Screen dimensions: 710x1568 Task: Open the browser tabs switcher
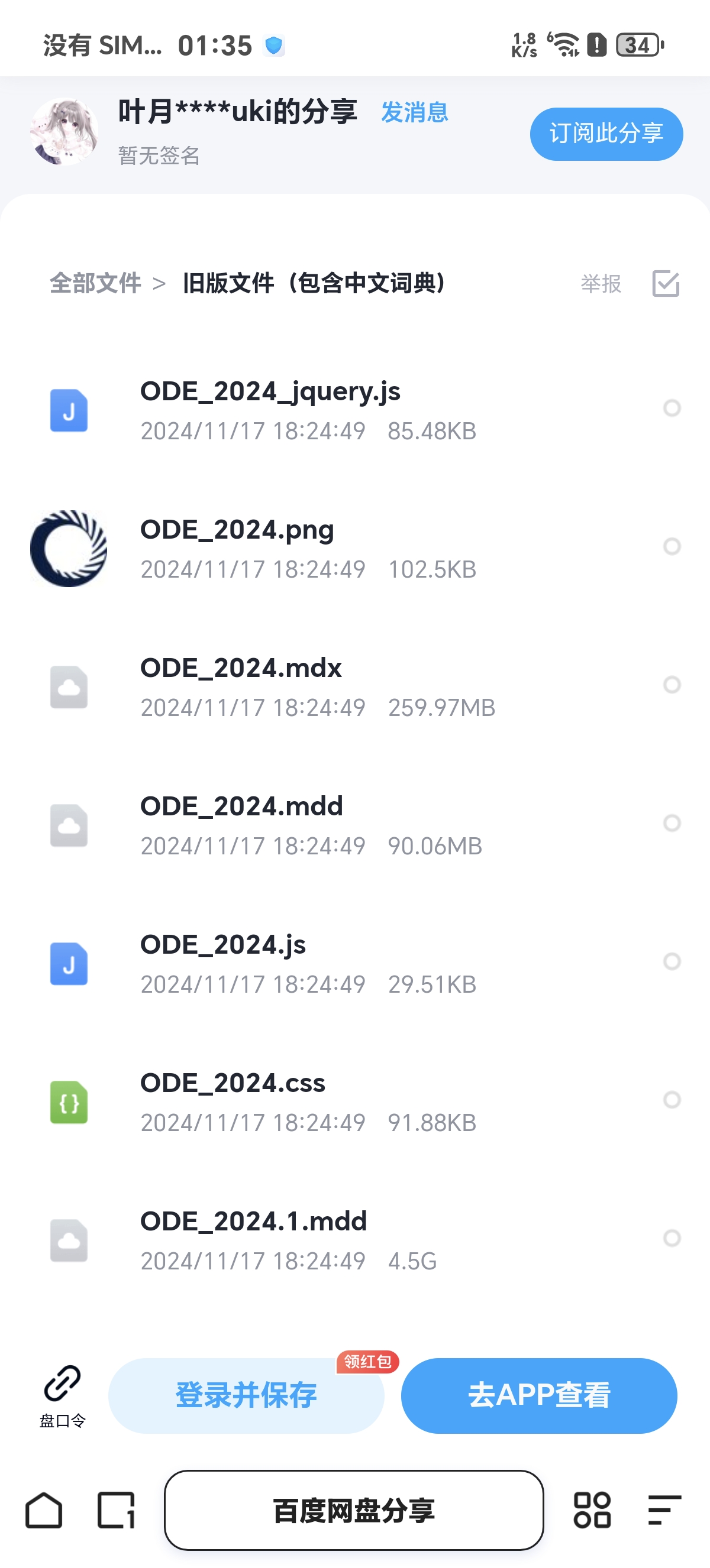click(x=117, y=1510)
